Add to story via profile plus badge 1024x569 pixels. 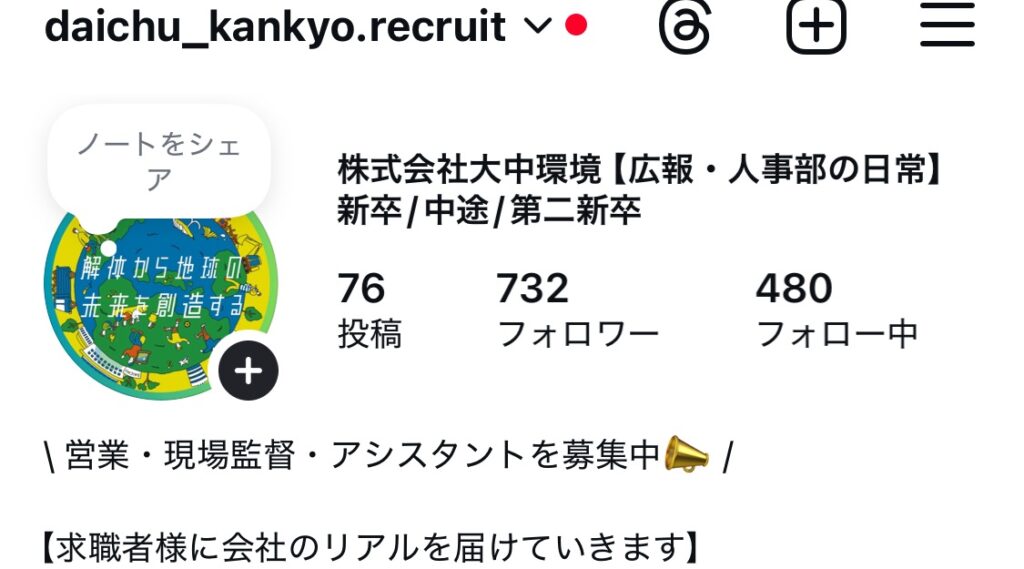point(248,371)
